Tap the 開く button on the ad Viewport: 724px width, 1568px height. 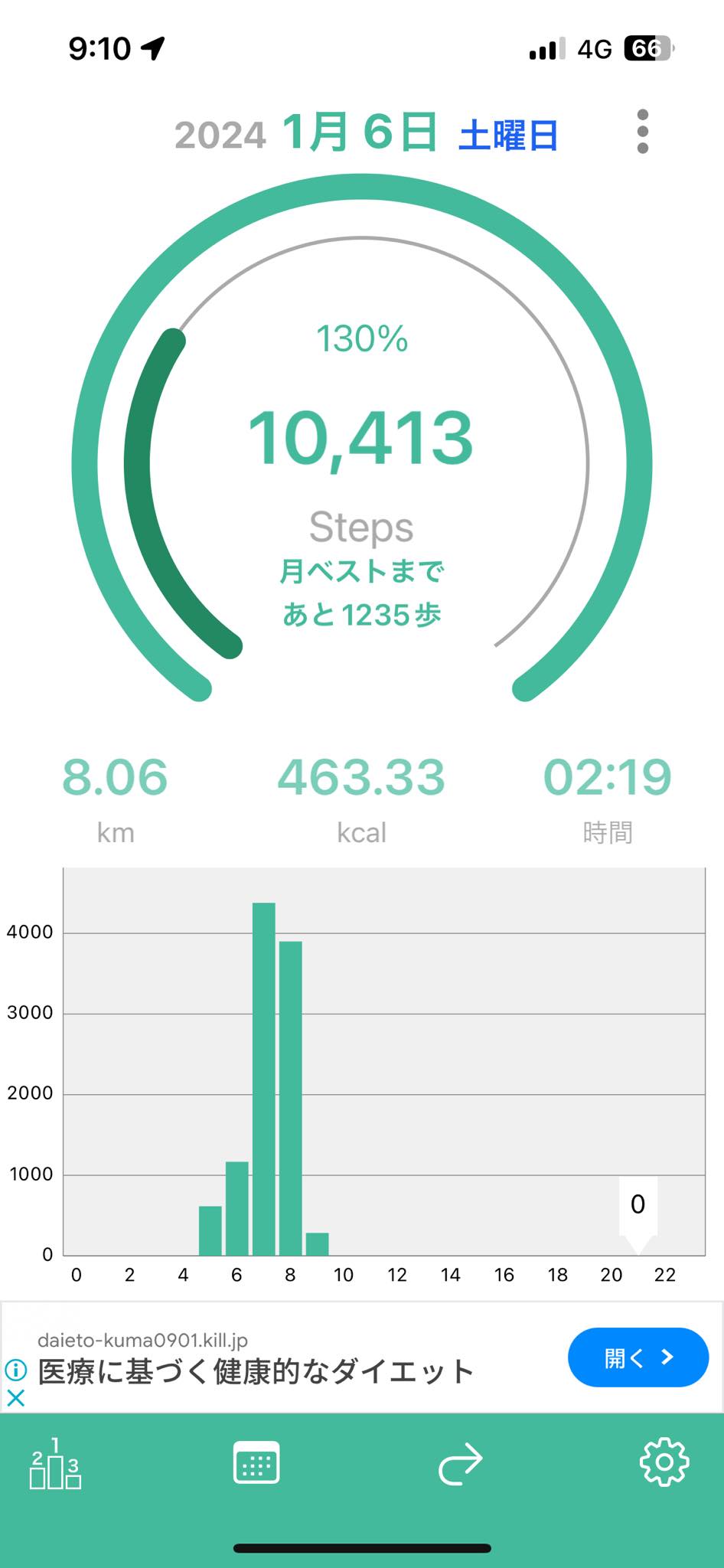point(638,1357)
